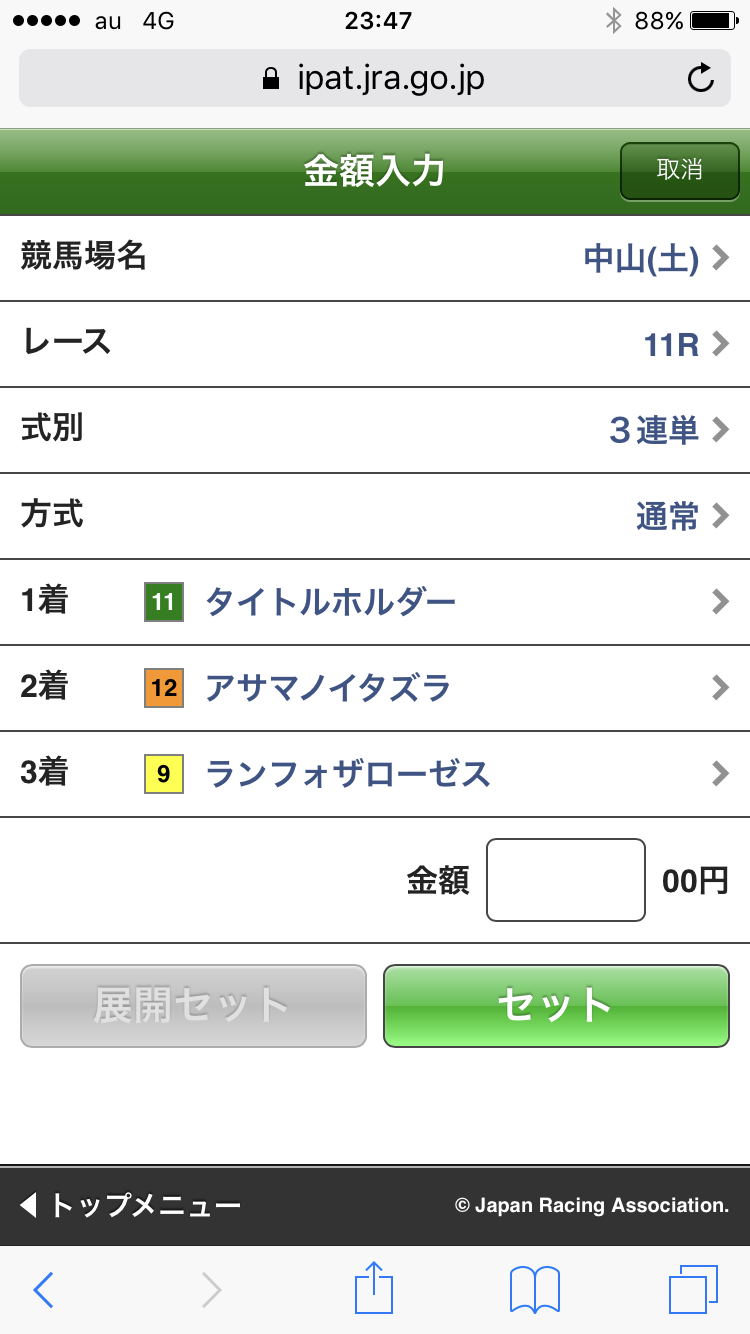Tap the grayed forward arrow
Image resolution: width=750 pixels, height=1334 pixels.
click(x=209, y=1289)
